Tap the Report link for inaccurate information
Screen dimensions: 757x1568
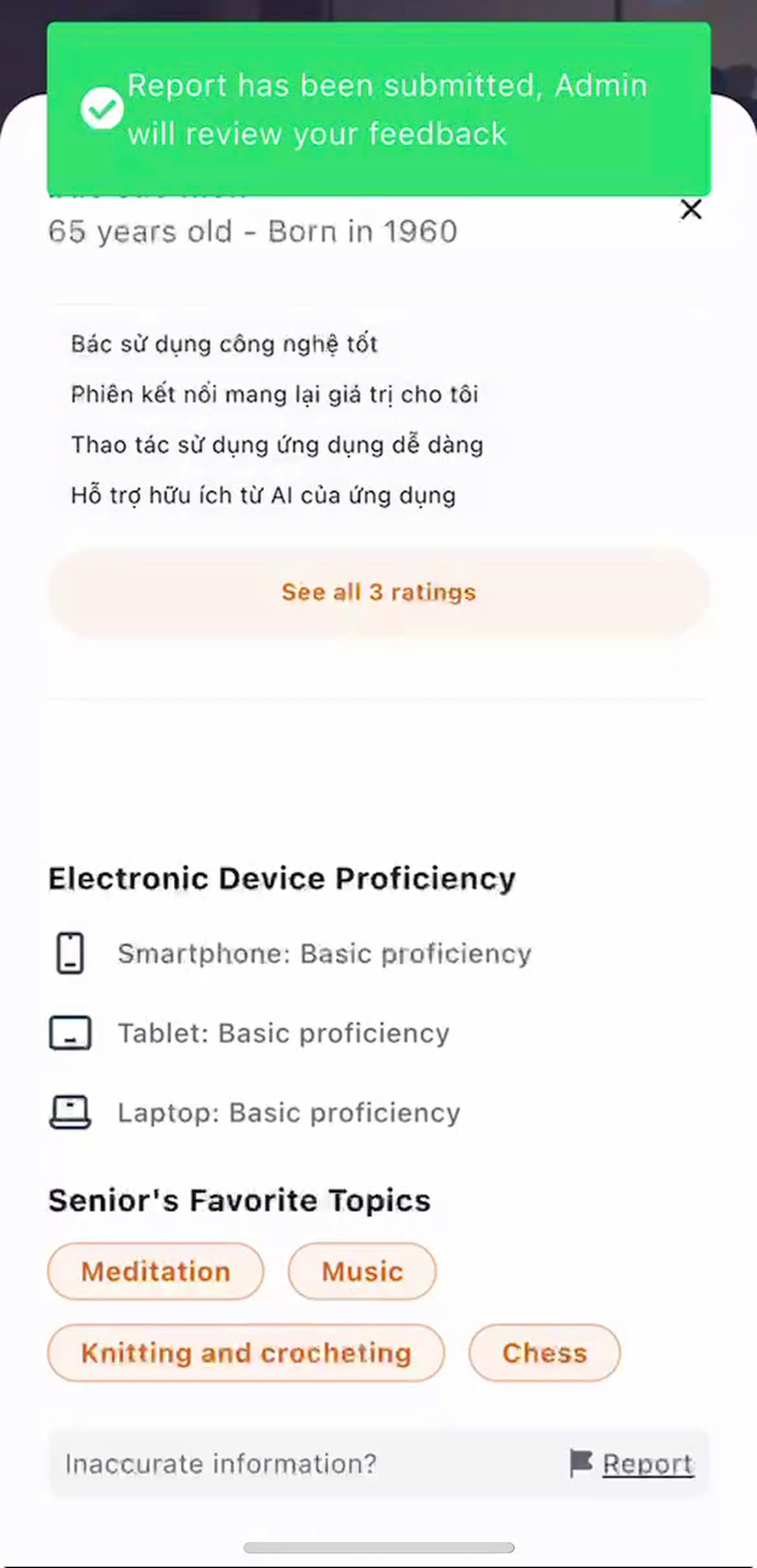coord(646,1464)
